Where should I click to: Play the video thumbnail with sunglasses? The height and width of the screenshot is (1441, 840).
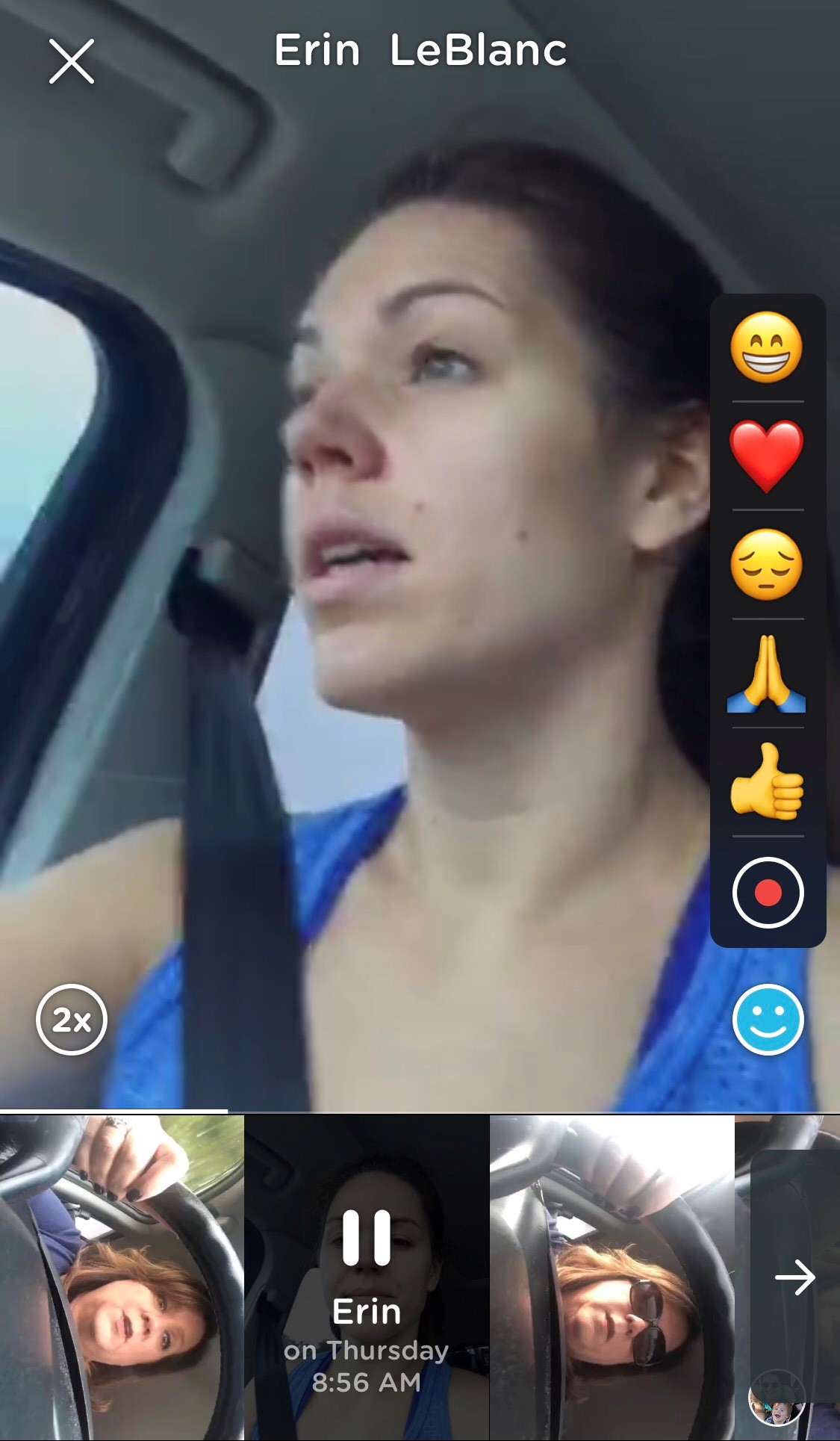pos(612,1277)
